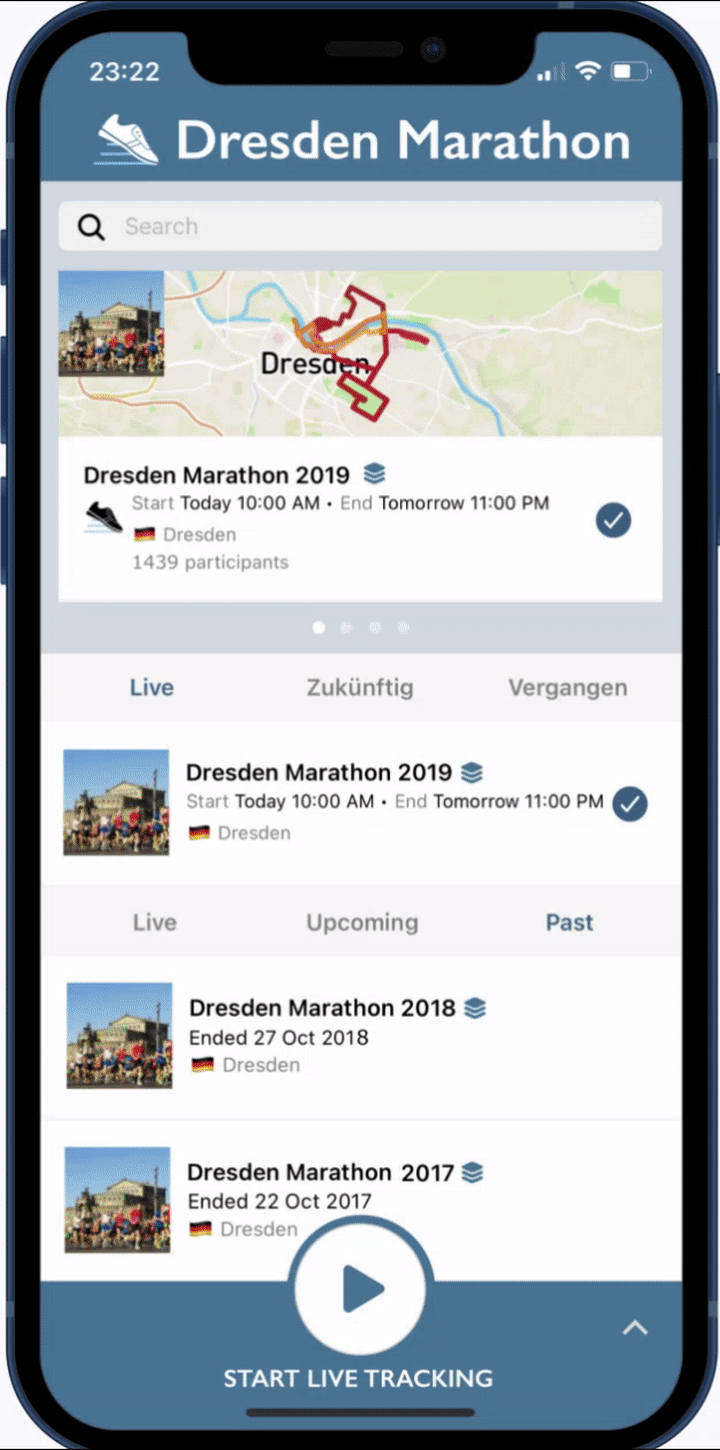Select the Live tab next to Upcoming
Image resolution: width=720 pixels, height=1450 pixels.
coord(154,922)
